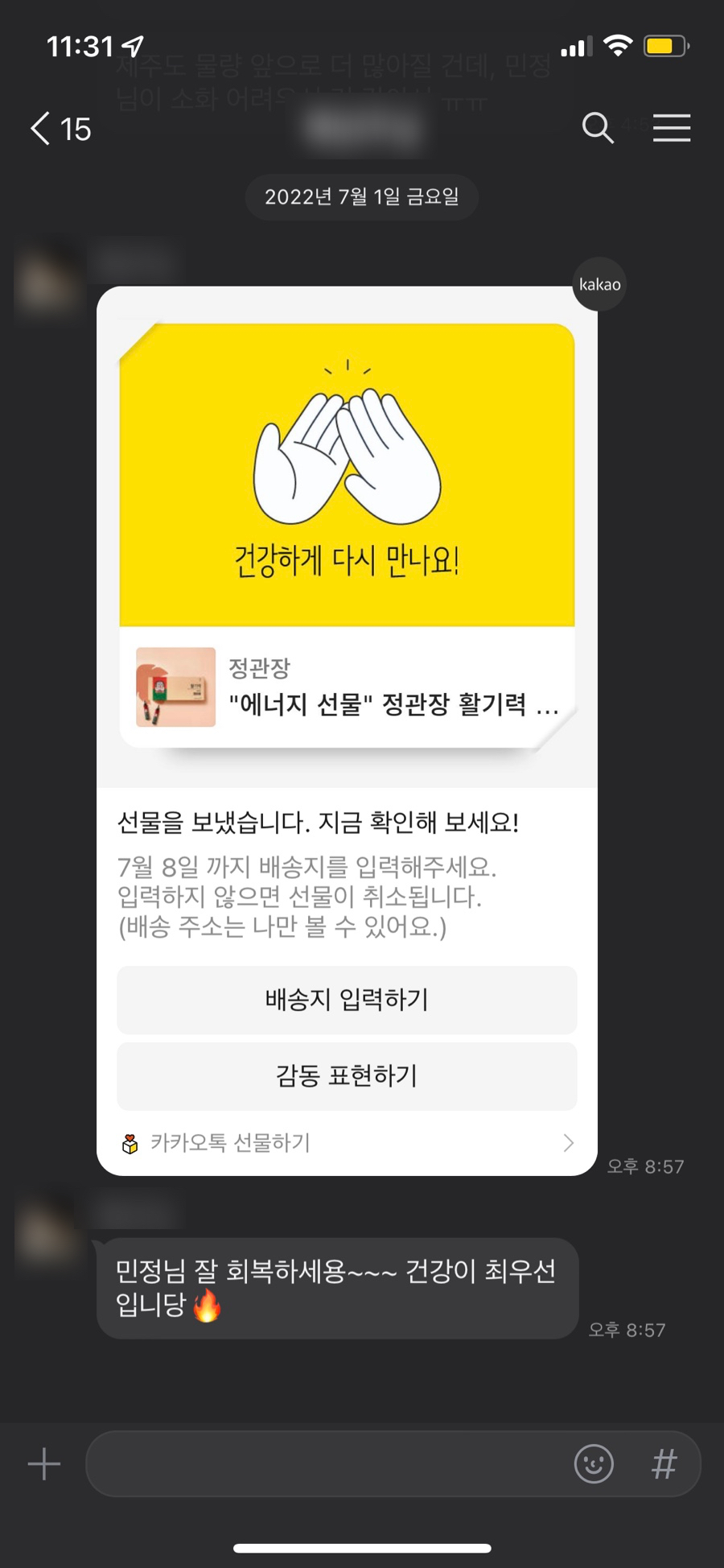Focus the message input field
The height and width of the screenshot is (1568, 724).
tap(322, 1463)
